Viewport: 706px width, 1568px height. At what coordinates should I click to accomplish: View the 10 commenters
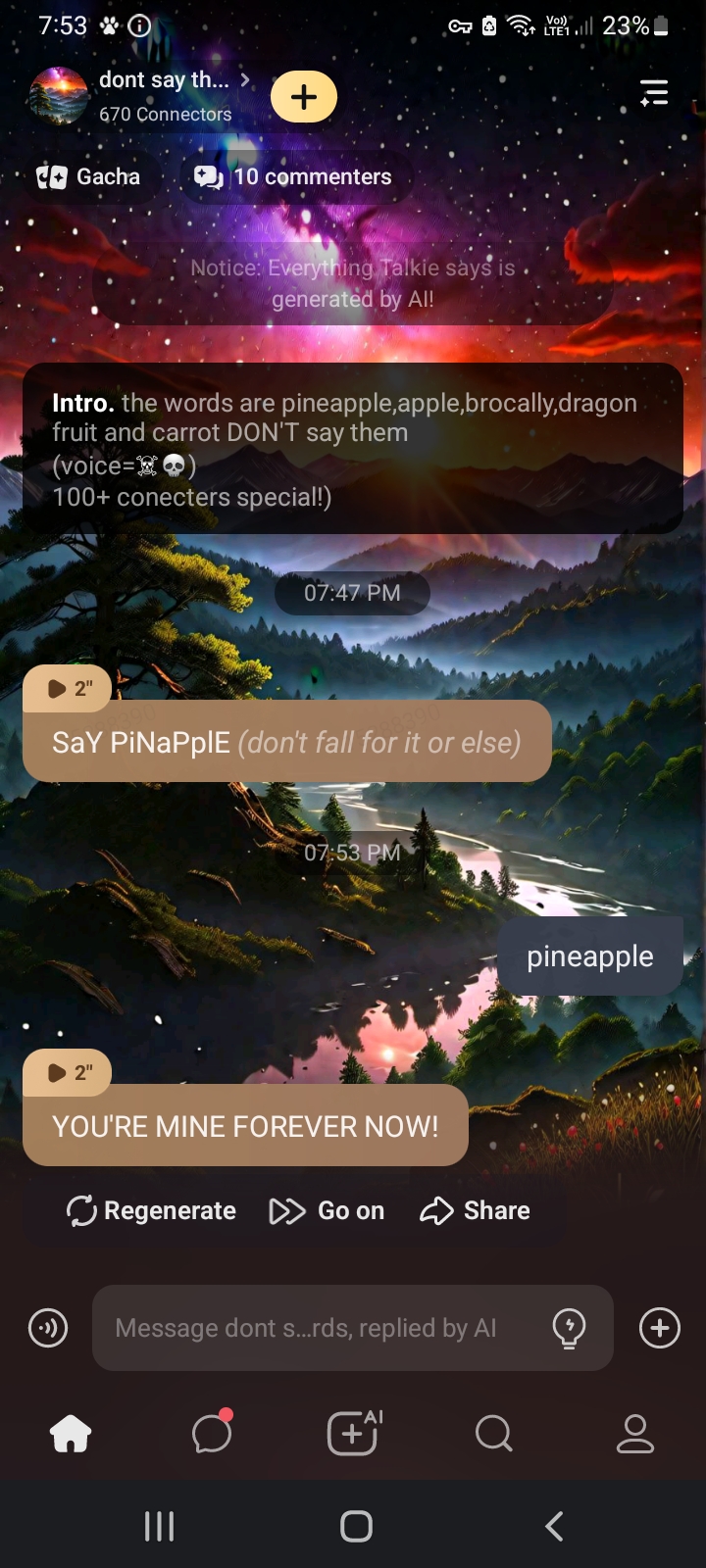[294, 177]
